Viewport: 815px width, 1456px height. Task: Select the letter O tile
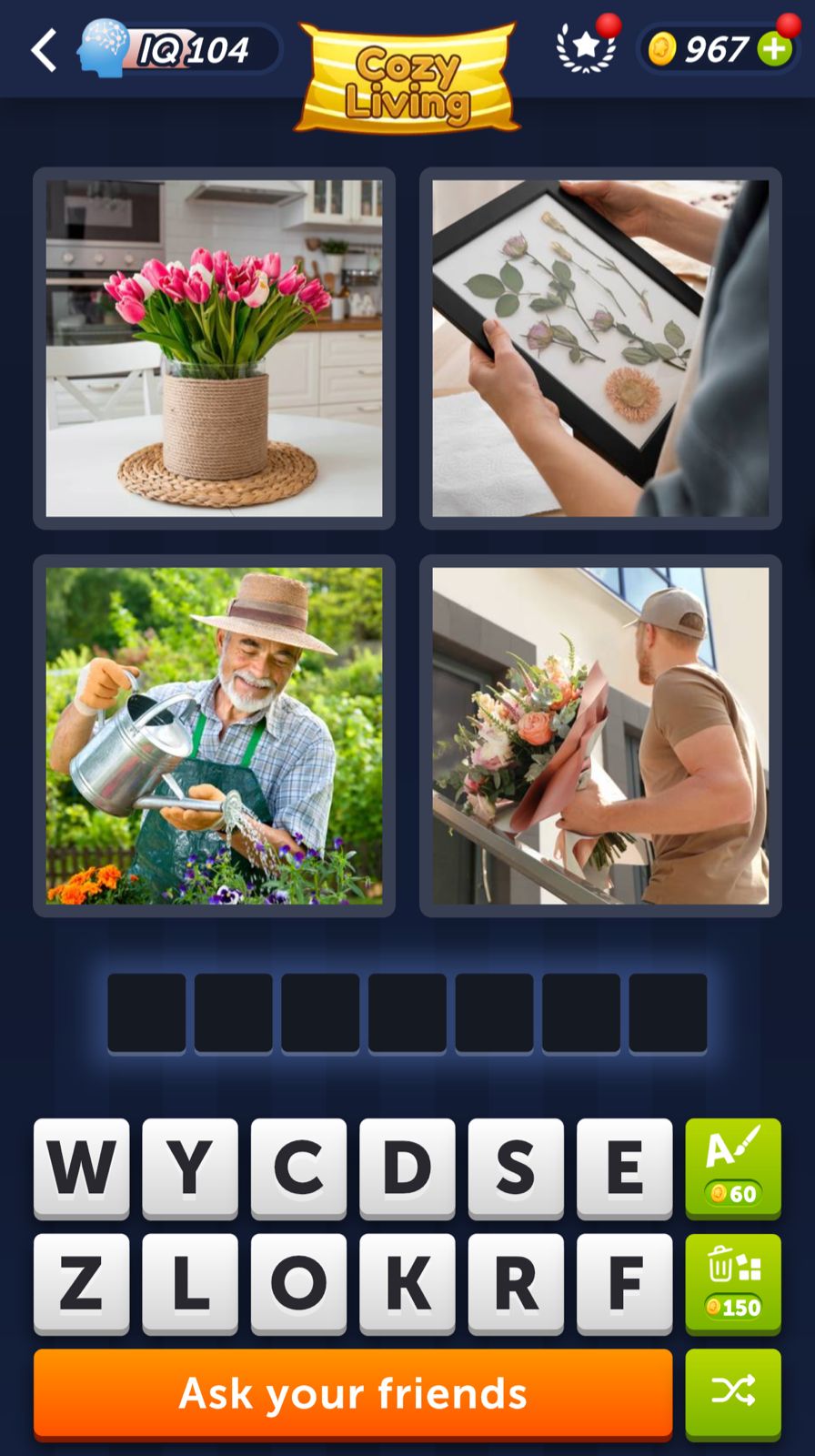tap(298, 1282)
